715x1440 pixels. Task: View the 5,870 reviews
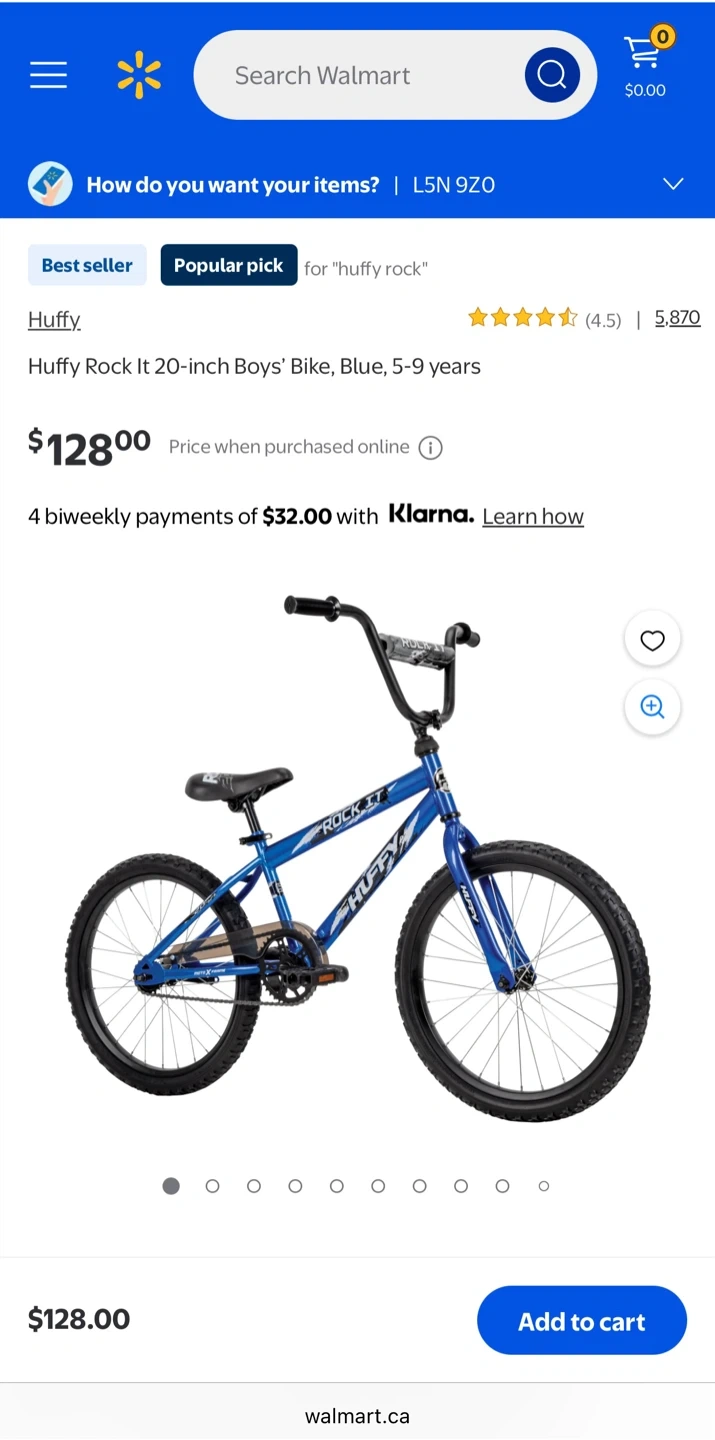(677, 318)
